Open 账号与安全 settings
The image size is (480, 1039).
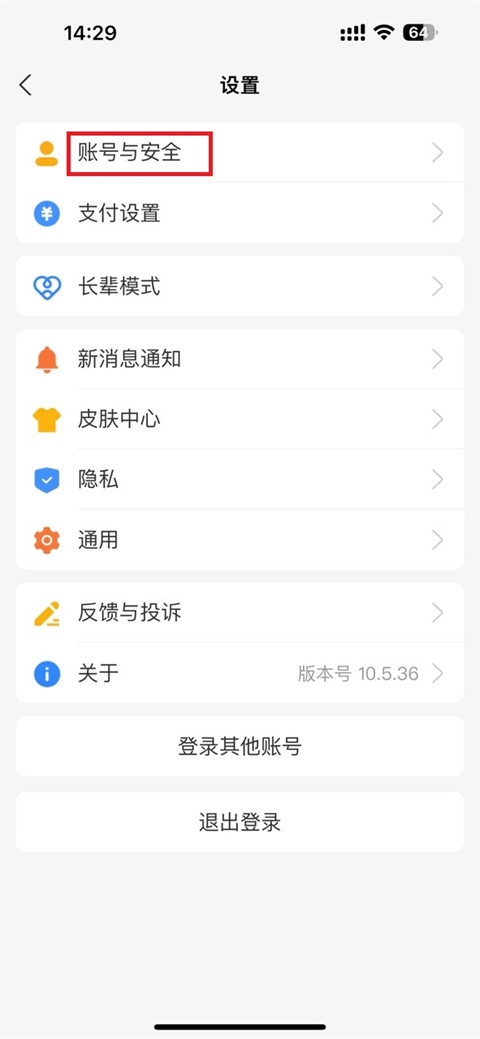239,153
